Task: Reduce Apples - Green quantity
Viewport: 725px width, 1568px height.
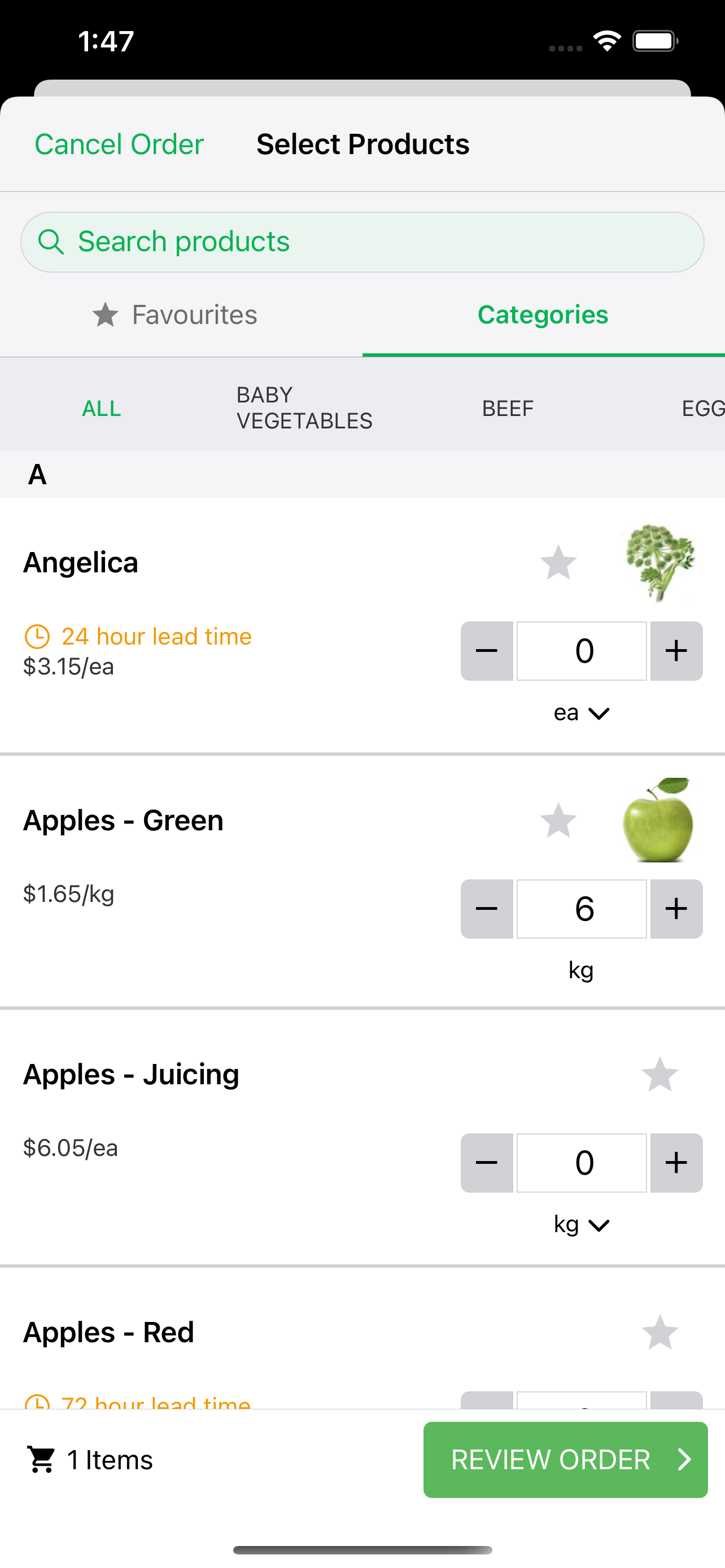Action: [x=486, y=909]
